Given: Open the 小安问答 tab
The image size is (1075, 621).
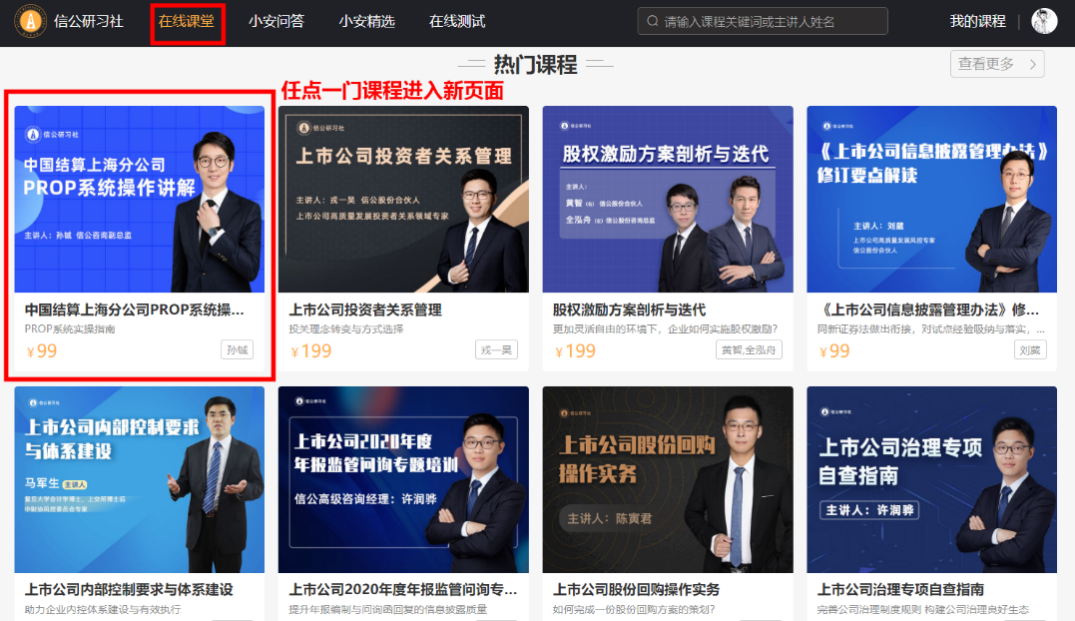Looking at the screenshot, I should pyautogui.click(x=277, y=21).
